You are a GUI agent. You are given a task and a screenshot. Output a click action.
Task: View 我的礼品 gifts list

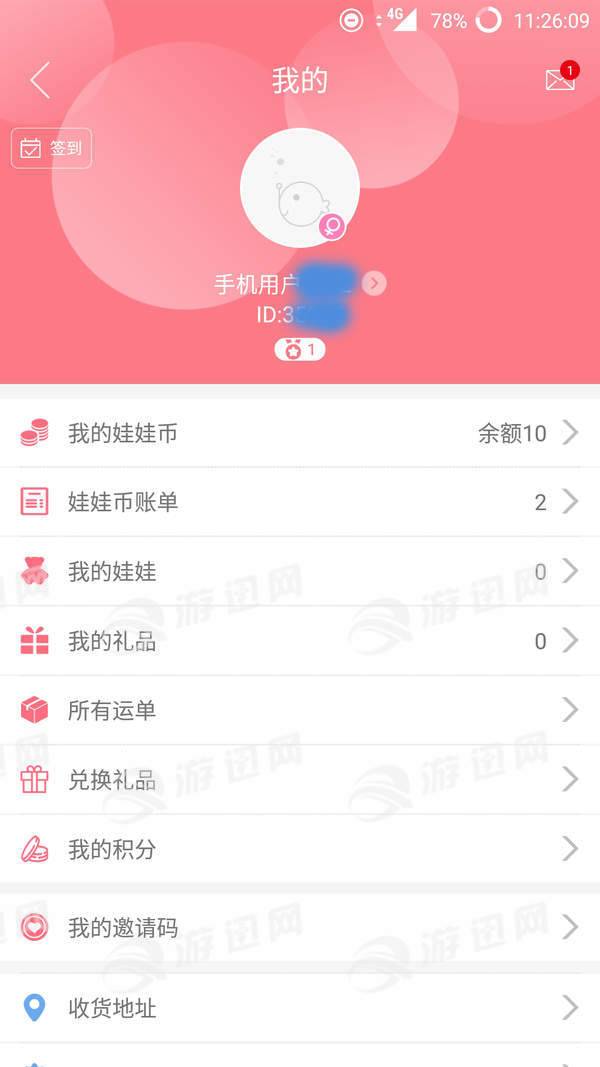300,641
